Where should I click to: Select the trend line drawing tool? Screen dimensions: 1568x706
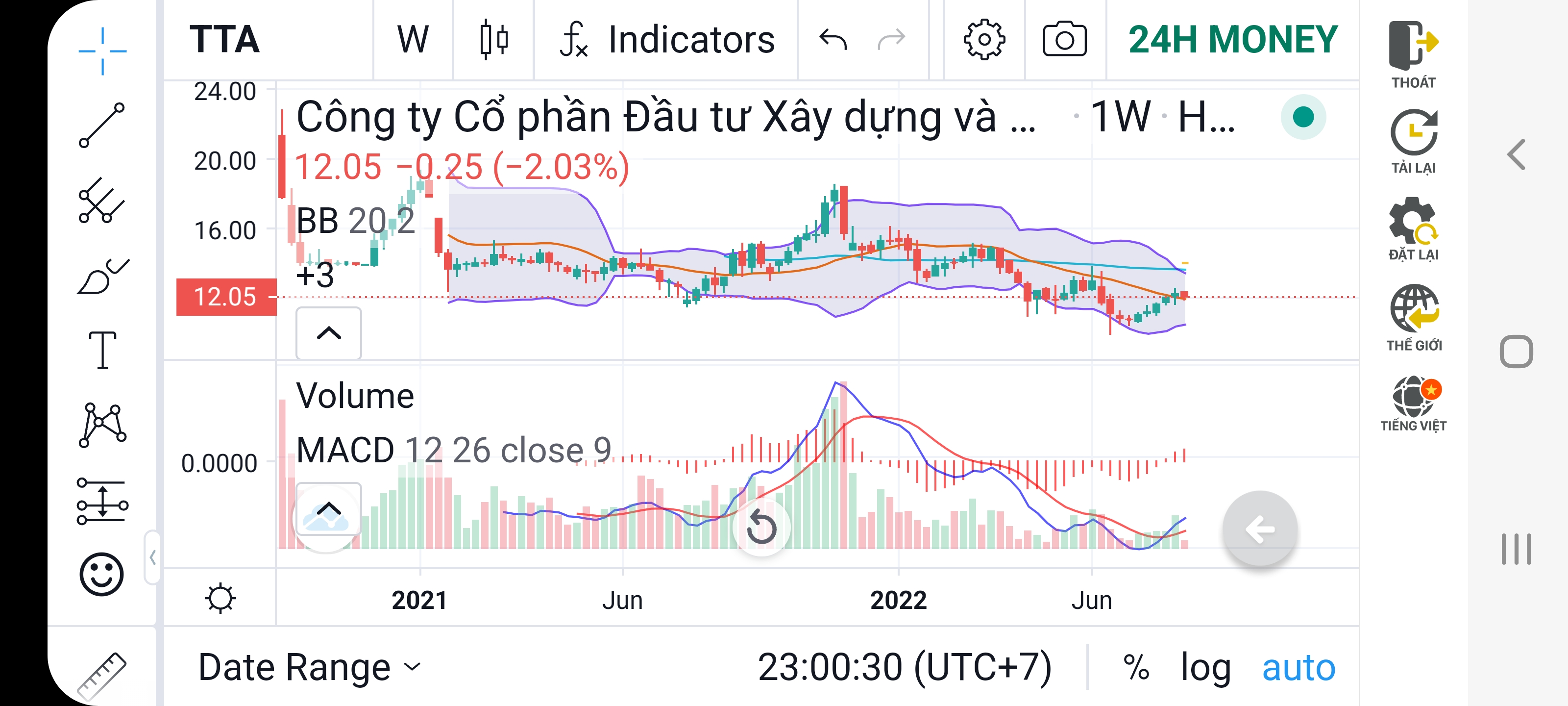pyautogui.click(x=101, y=126)
